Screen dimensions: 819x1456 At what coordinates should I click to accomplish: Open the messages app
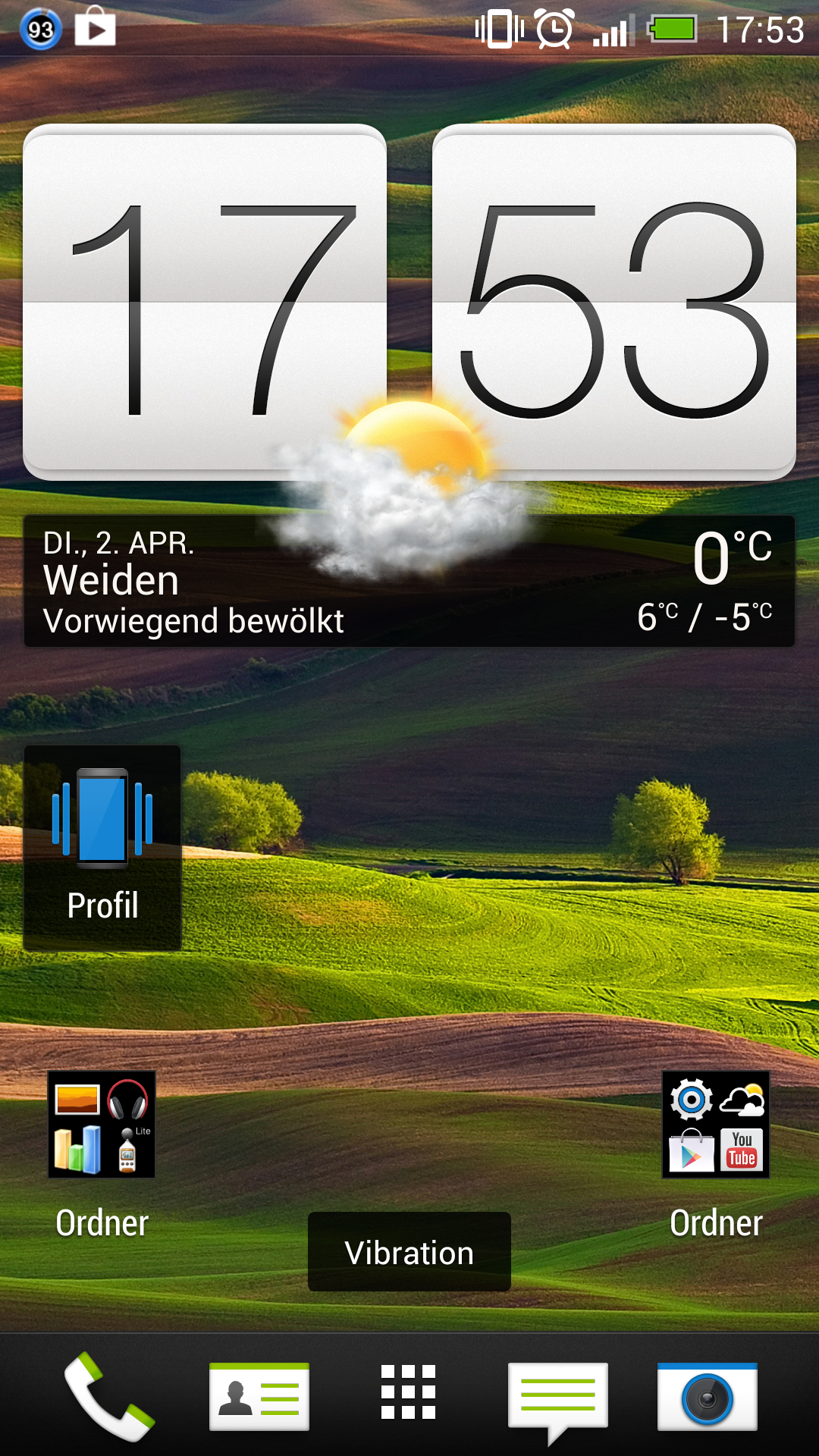click(x=558, y=1401)
